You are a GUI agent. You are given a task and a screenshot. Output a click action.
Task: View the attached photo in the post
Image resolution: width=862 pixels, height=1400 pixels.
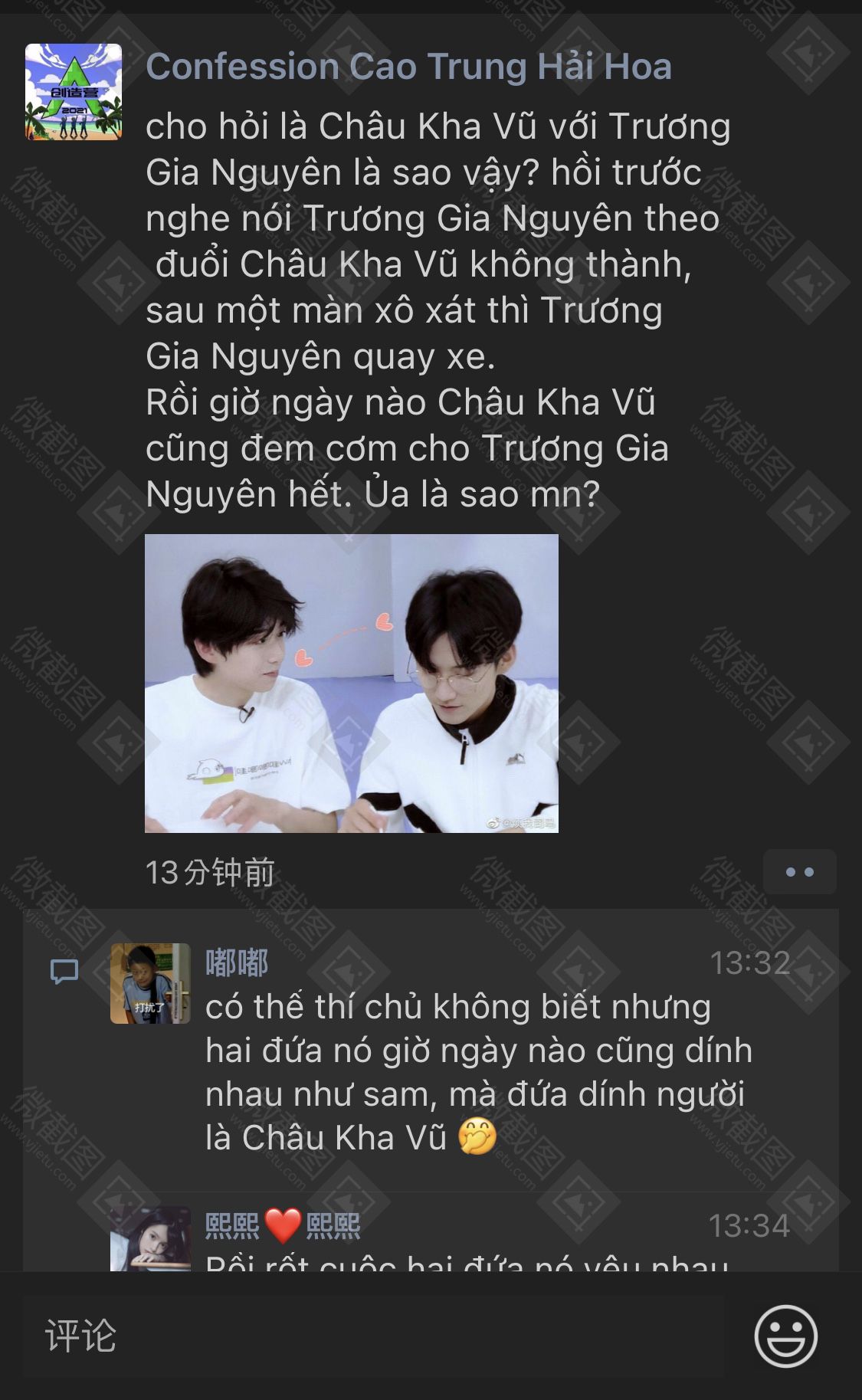[x=352, y=683]
